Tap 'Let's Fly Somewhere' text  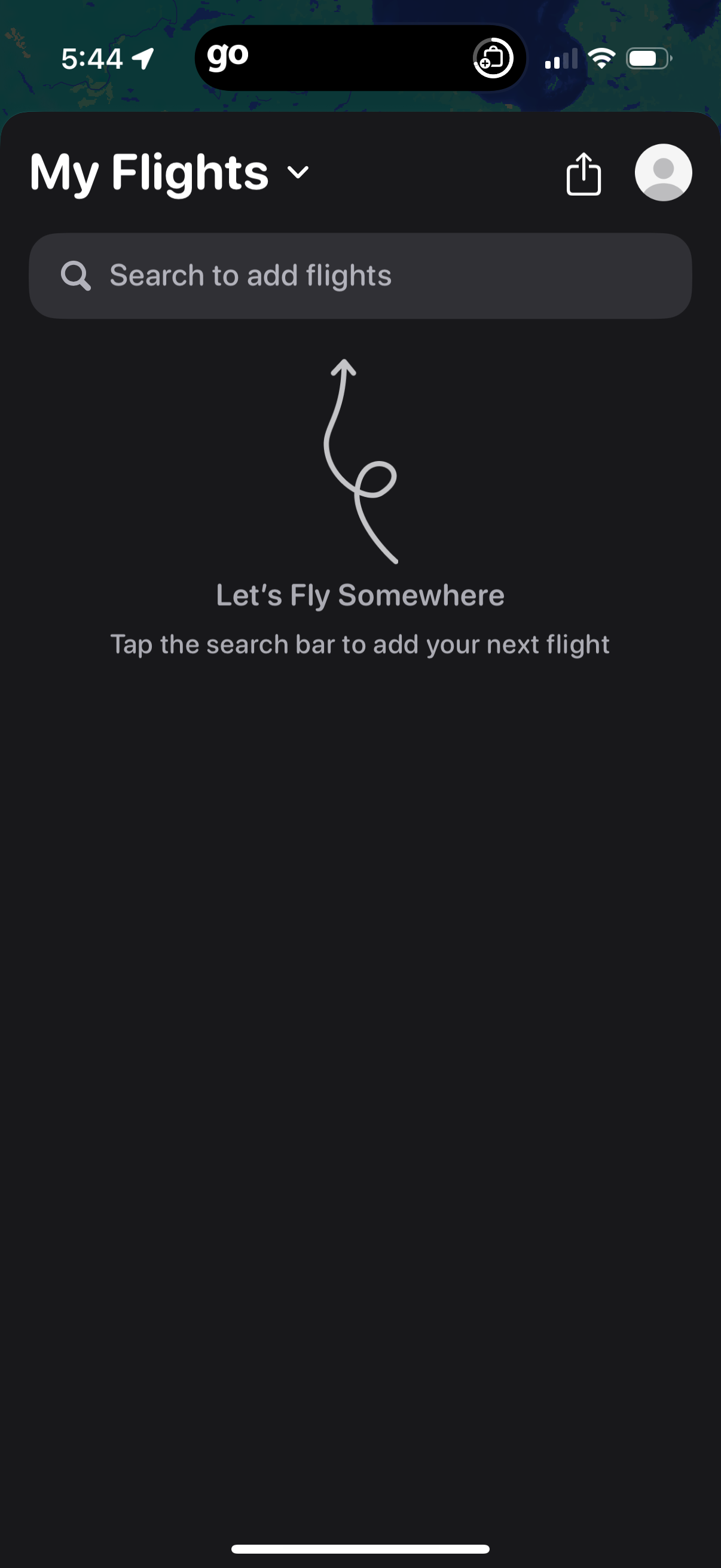pyautogui.click(x=360, y=594)
